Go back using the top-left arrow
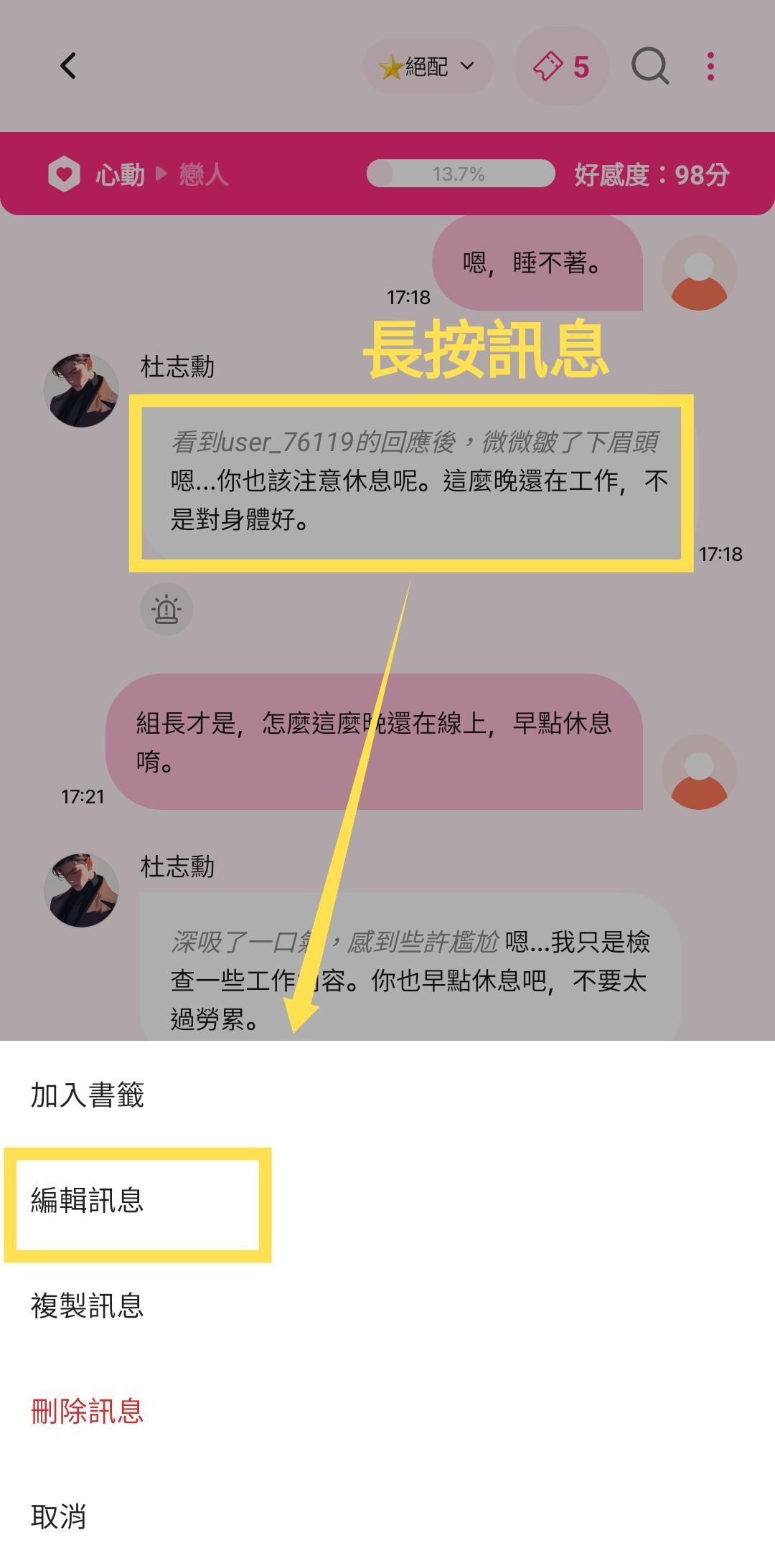Screen dimensions: 775x1568 coord(68,66)
